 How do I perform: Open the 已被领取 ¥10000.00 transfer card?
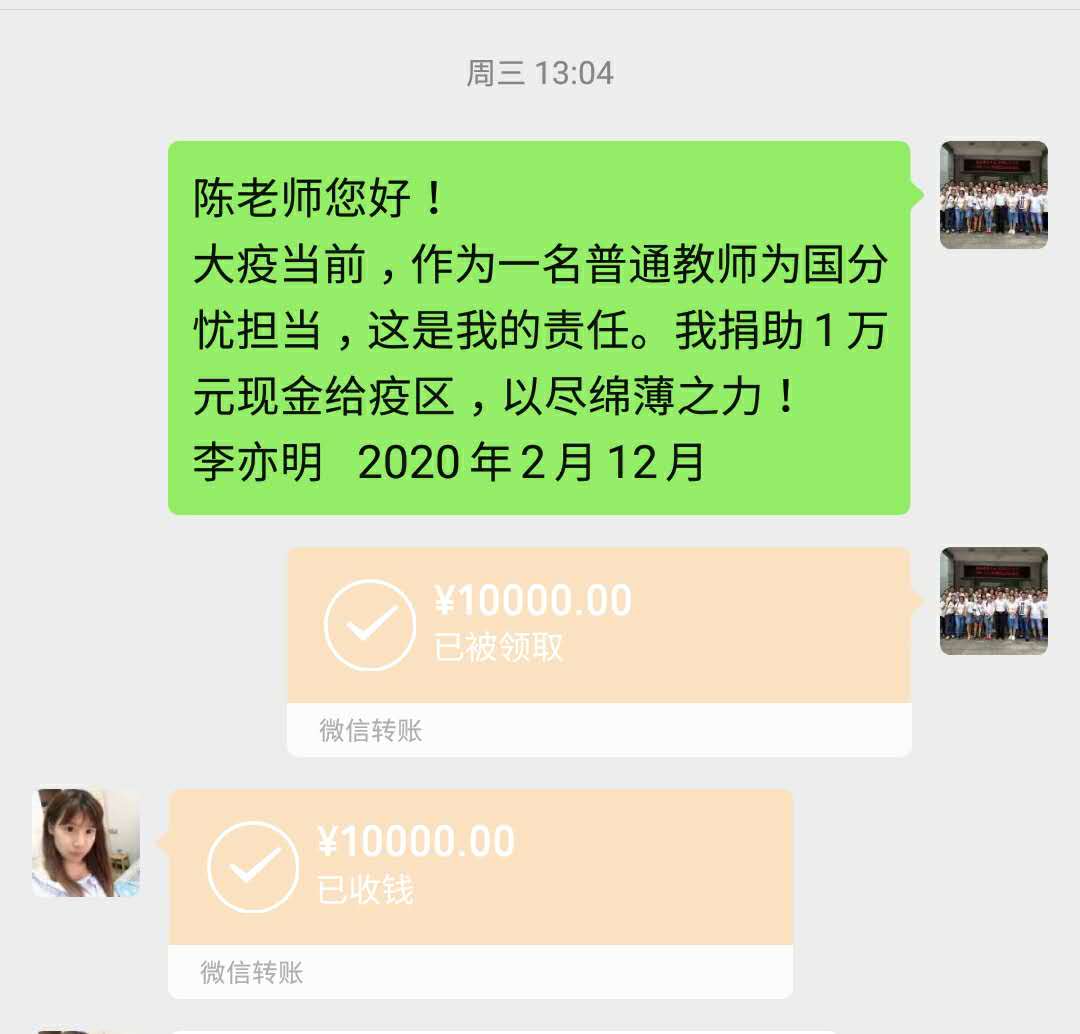pos(598,626)
